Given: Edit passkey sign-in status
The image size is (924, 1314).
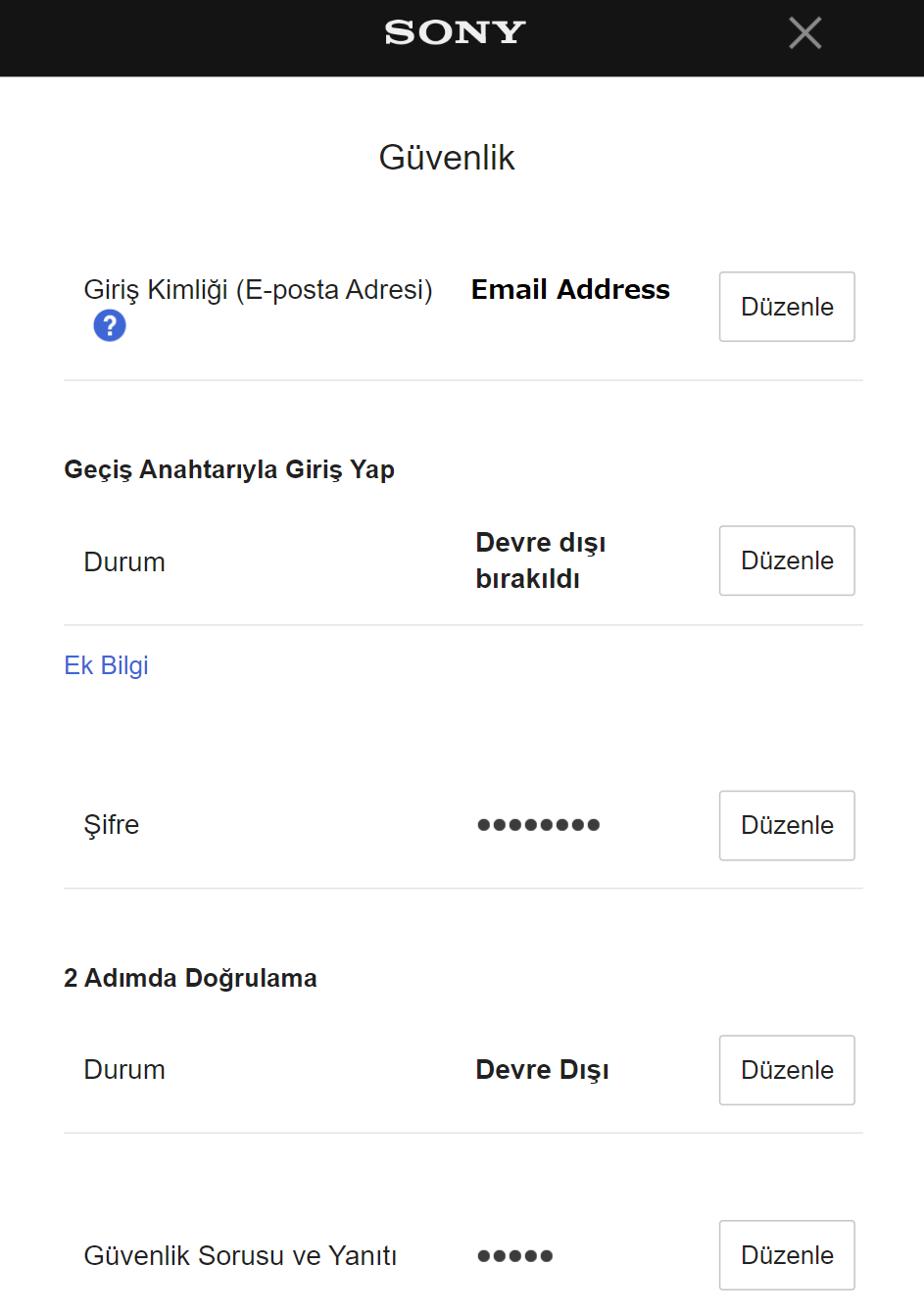Looking at the screenshot, I should (x=786, y=560).
